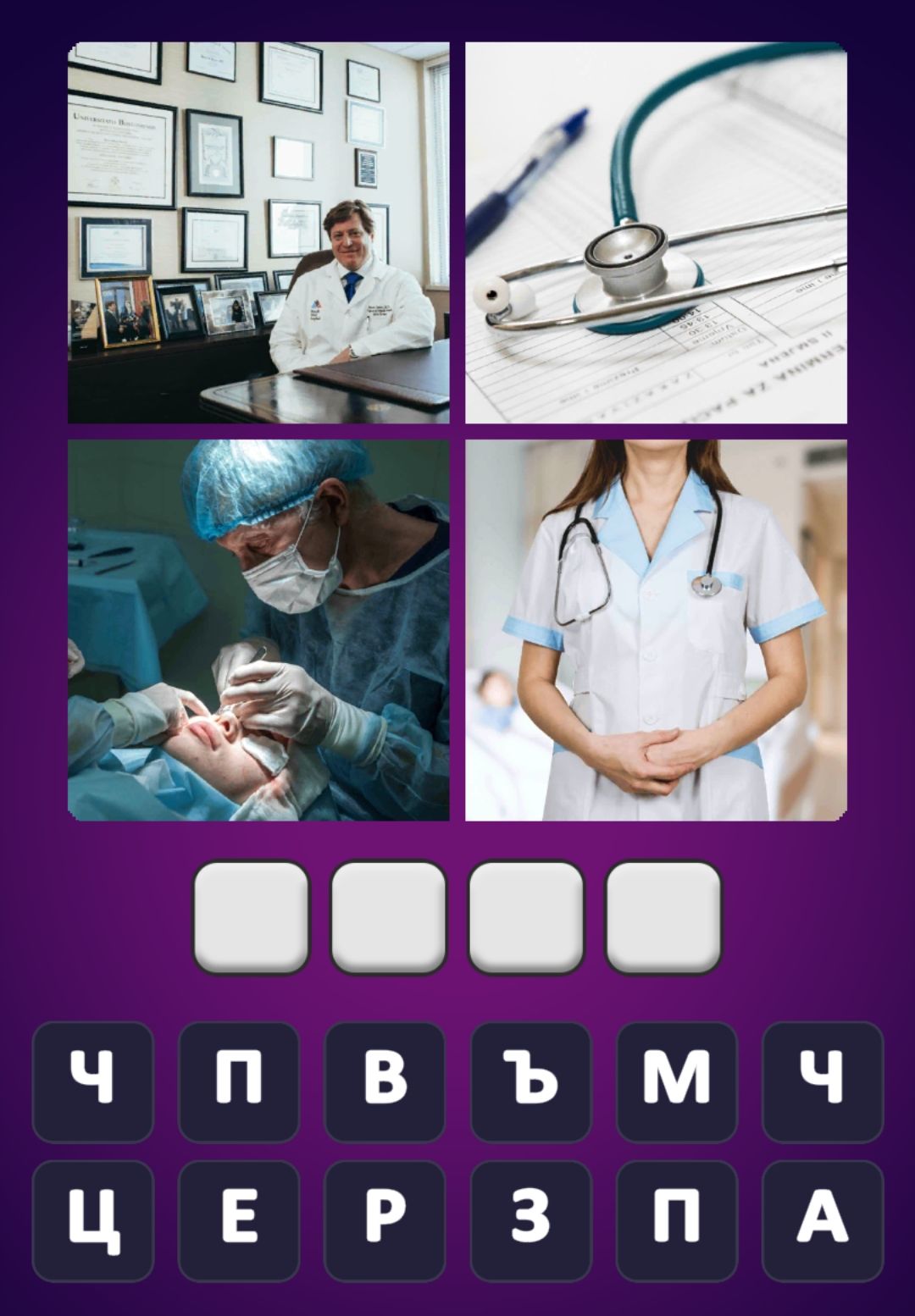Enlarge the doctor at desk picture
Image resolution: width=915 pixels, height=1316 pixels.
click(258, 233)
